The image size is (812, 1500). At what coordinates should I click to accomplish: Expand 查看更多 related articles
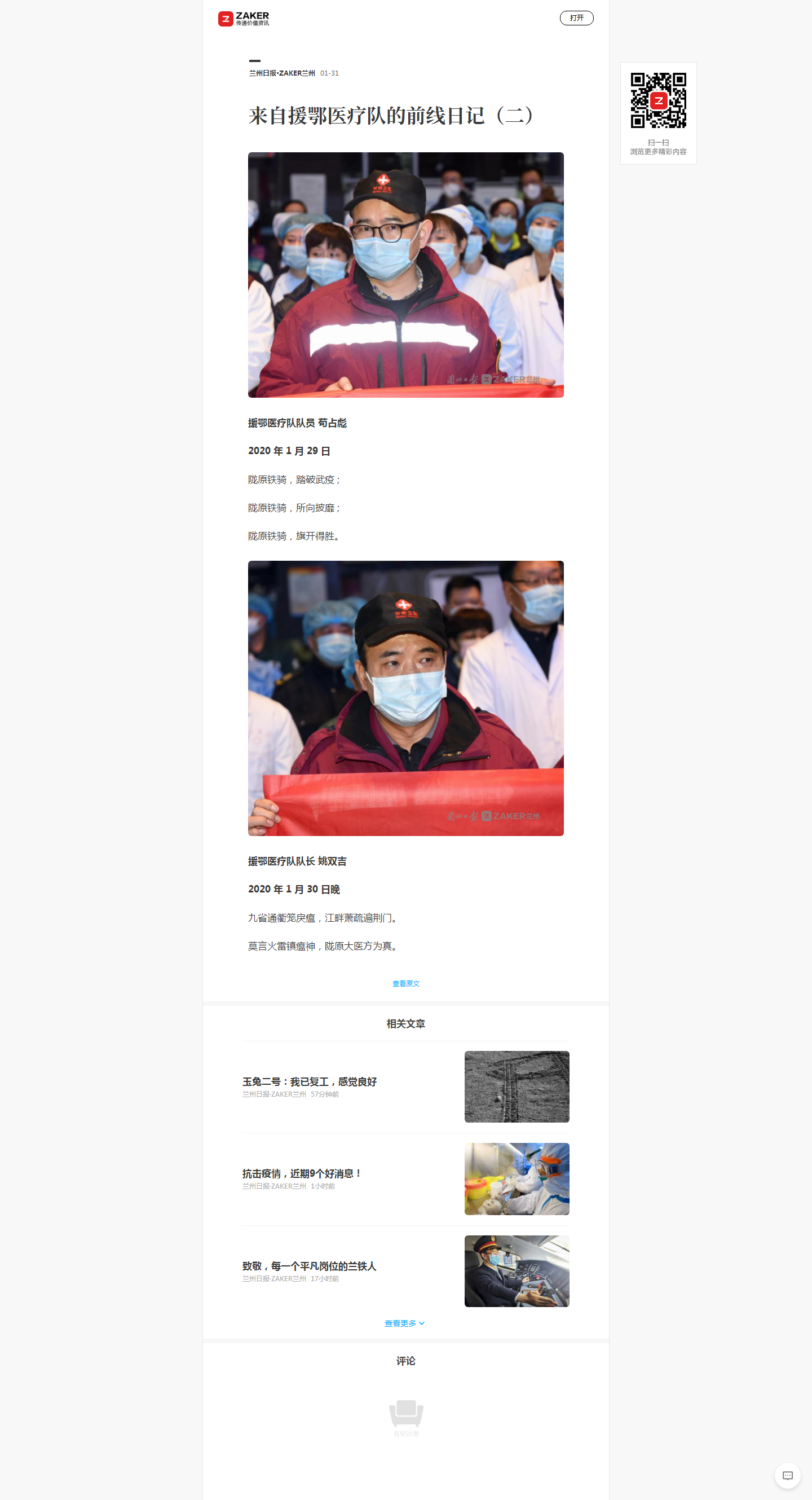[404, 1323]
